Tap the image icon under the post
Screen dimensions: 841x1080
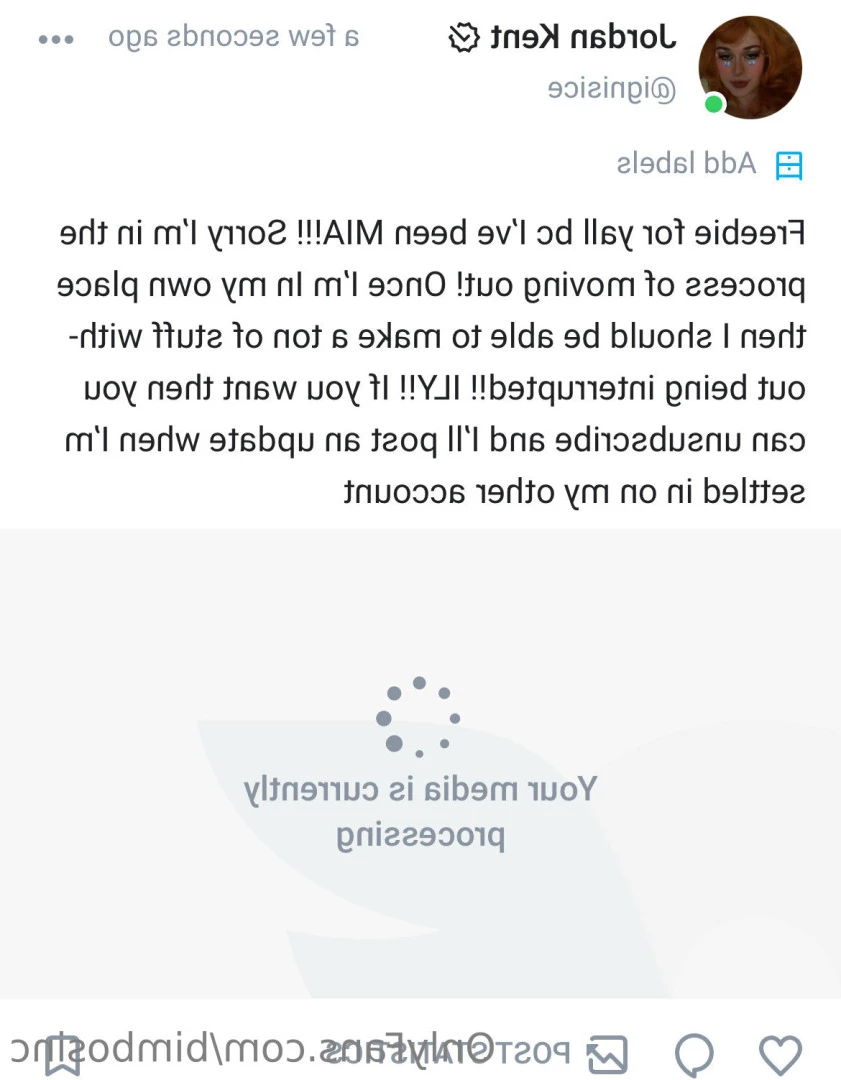click(607, 1054)
